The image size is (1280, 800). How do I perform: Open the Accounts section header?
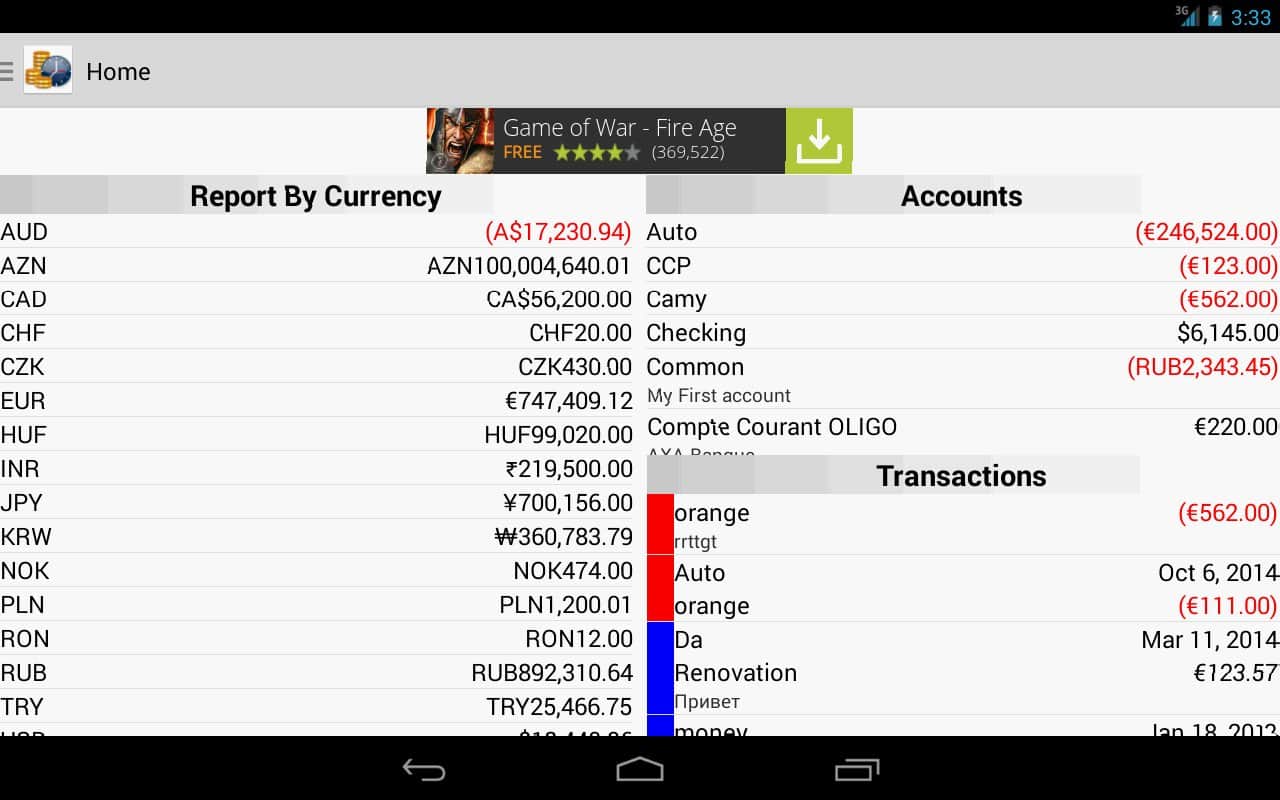point(960,196)
